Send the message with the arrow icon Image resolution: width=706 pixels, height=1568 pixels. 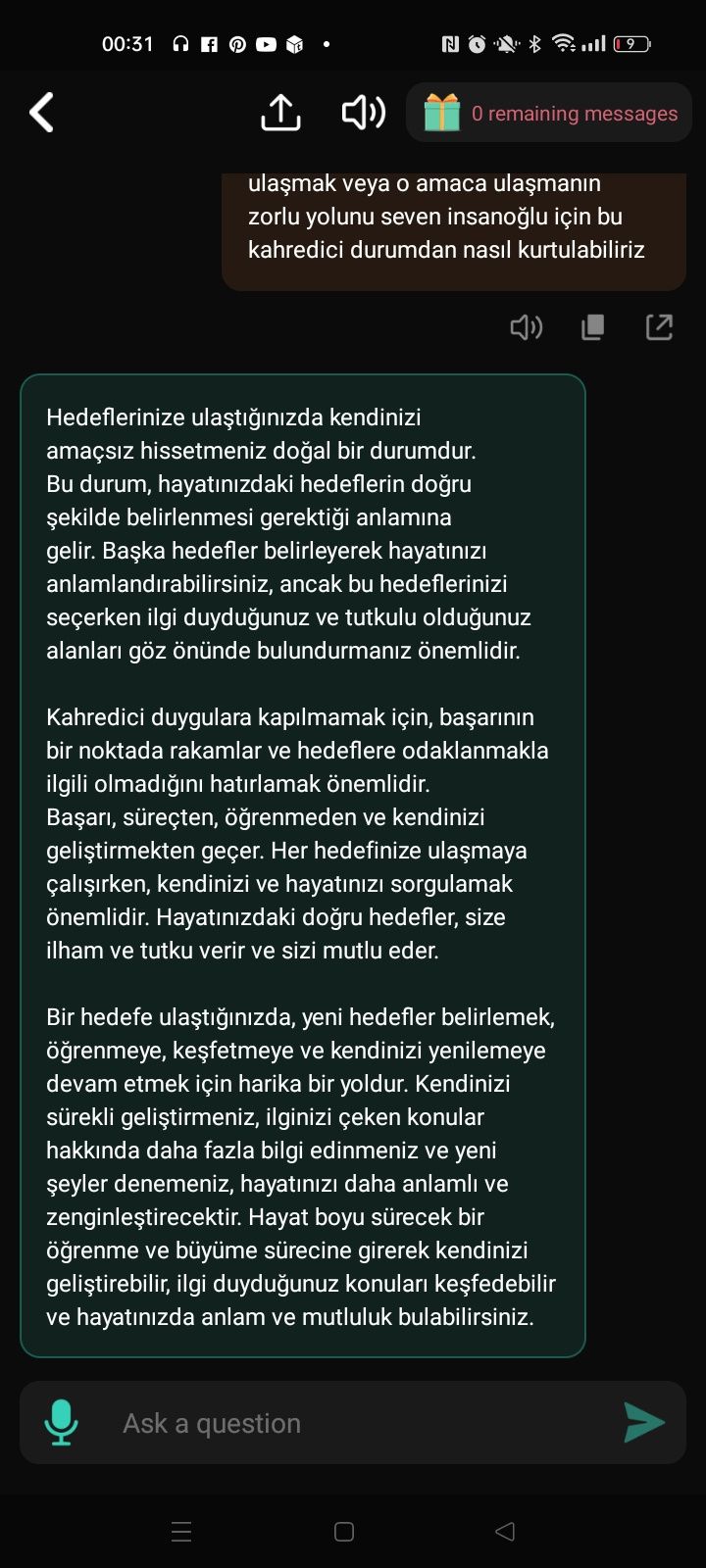644,1423
